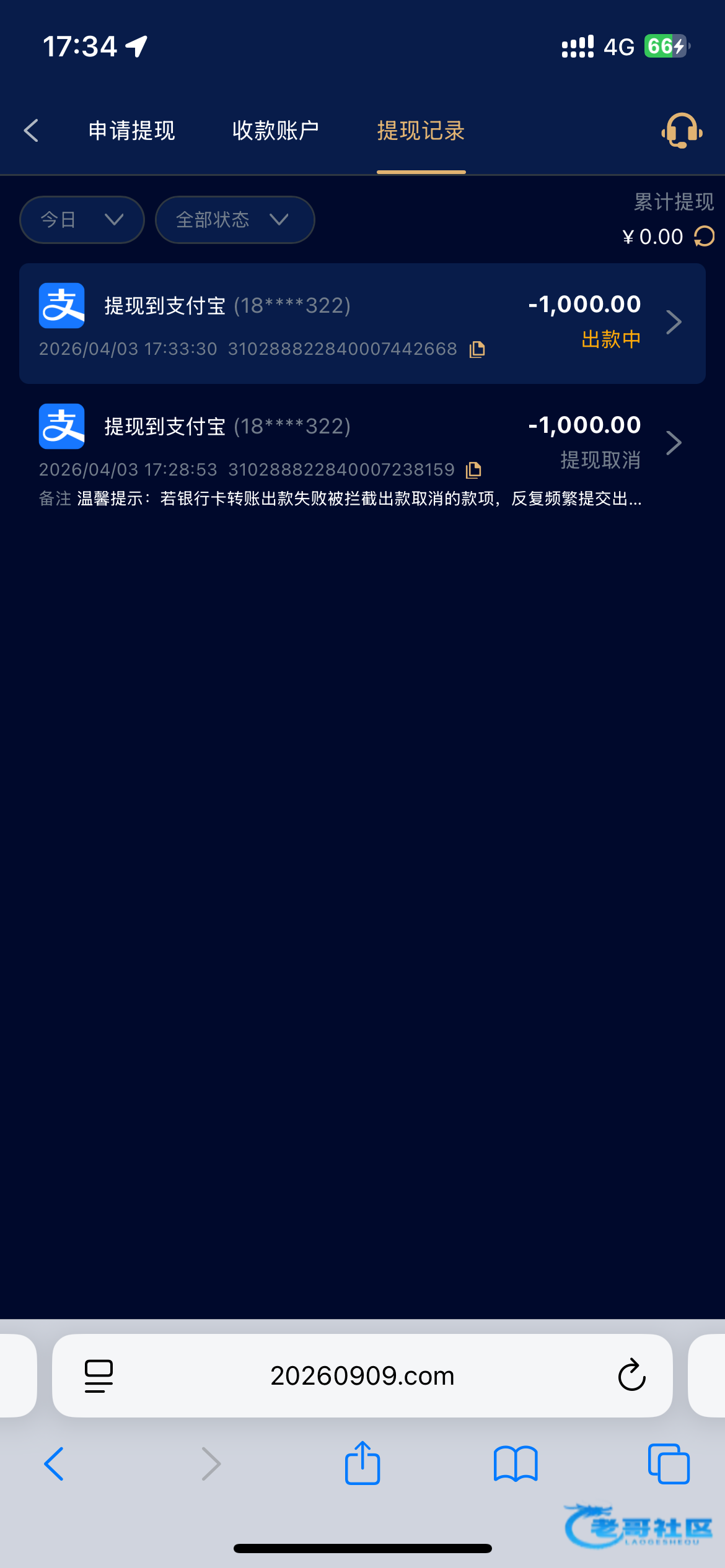Open the 提现取消 withdrawal record
Image resolution: width=725 pixels, height=1568 pixels.
[x=673, y=443]
